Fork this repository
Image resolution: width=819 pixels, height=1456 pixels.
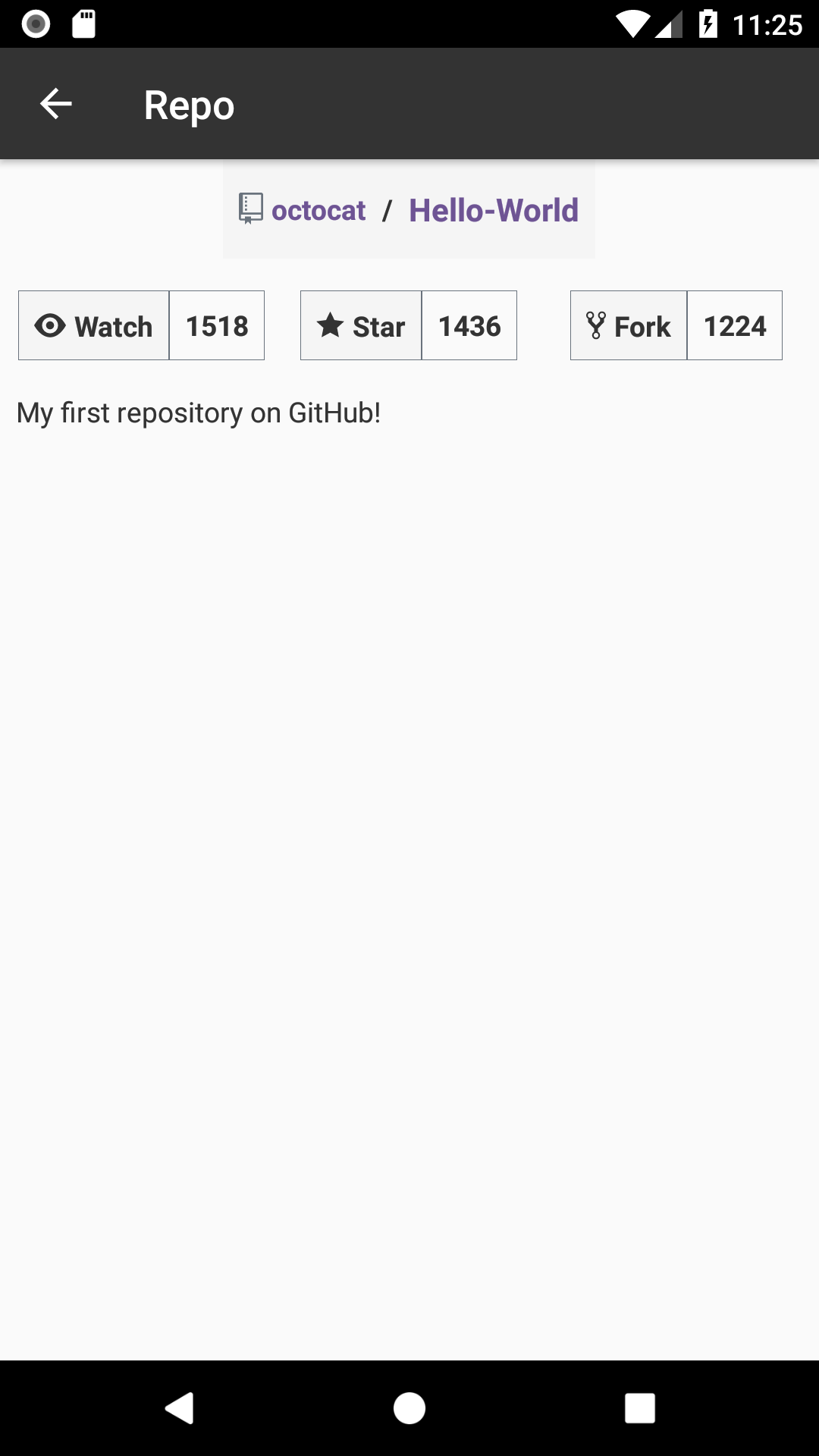pos(629,325)
